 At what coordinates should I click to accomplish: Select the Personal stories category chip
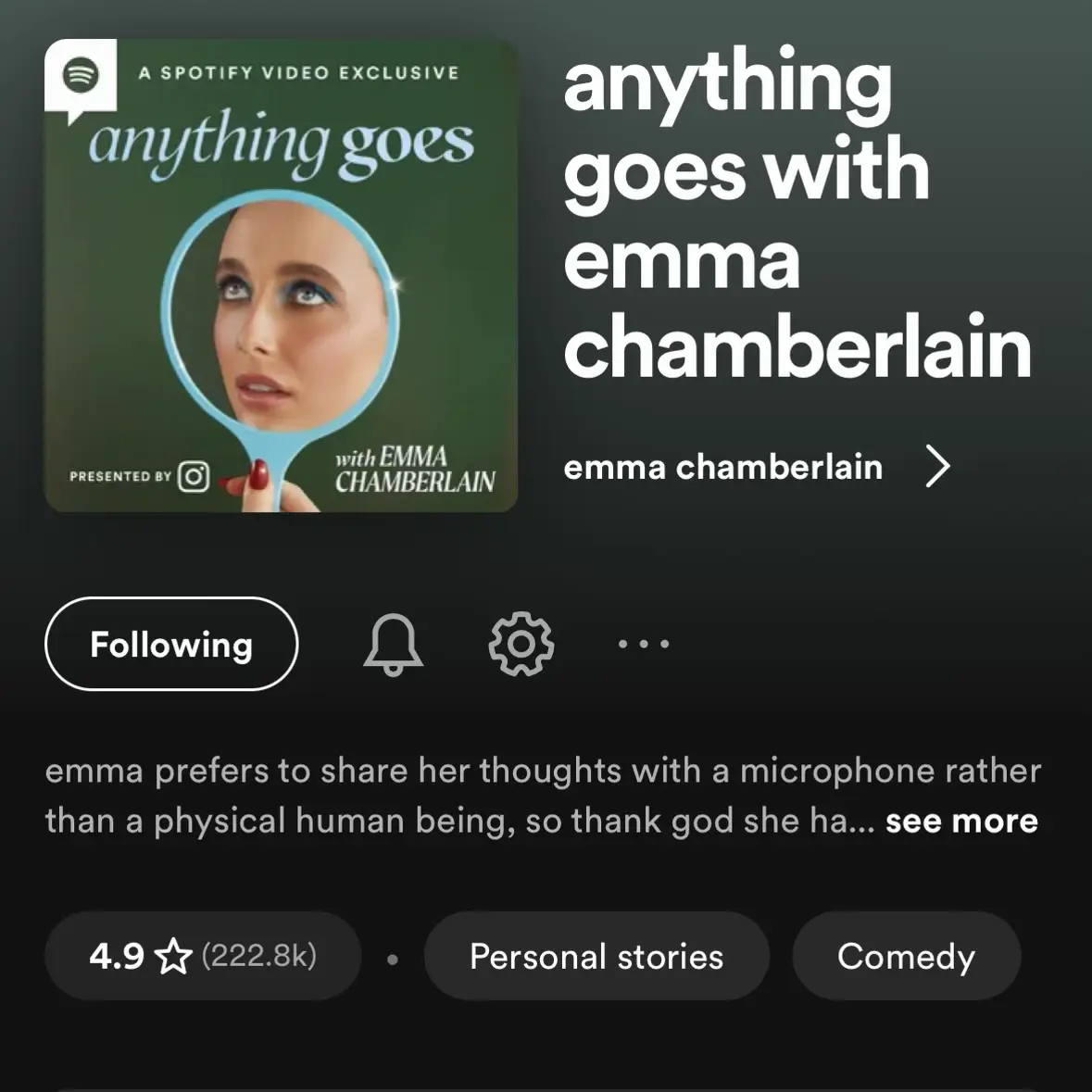(x=596, y=956)
